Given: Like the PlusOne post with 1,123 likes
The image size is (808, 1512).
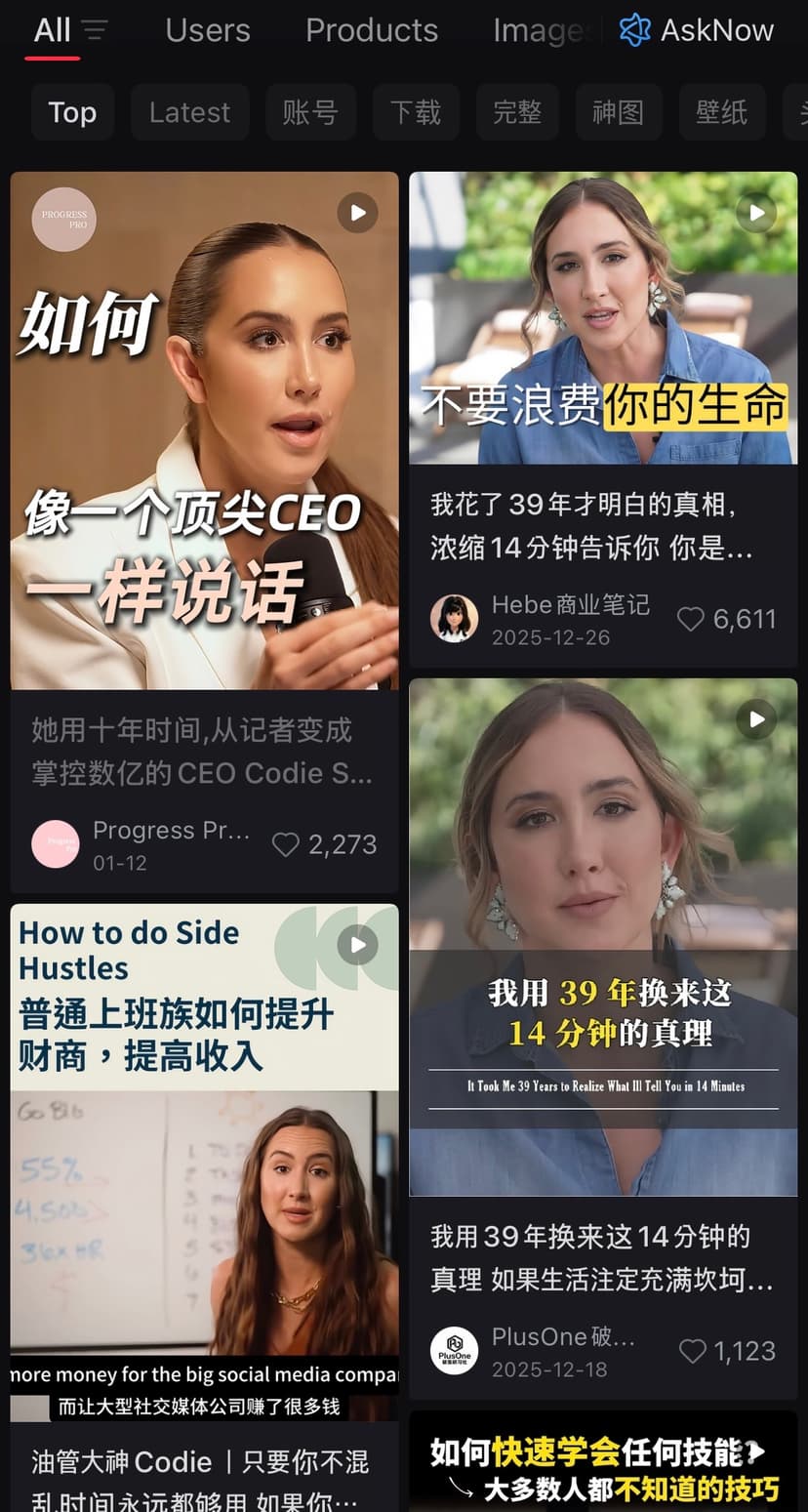Looking at the screenshot, I should [x=692, y=1351].
